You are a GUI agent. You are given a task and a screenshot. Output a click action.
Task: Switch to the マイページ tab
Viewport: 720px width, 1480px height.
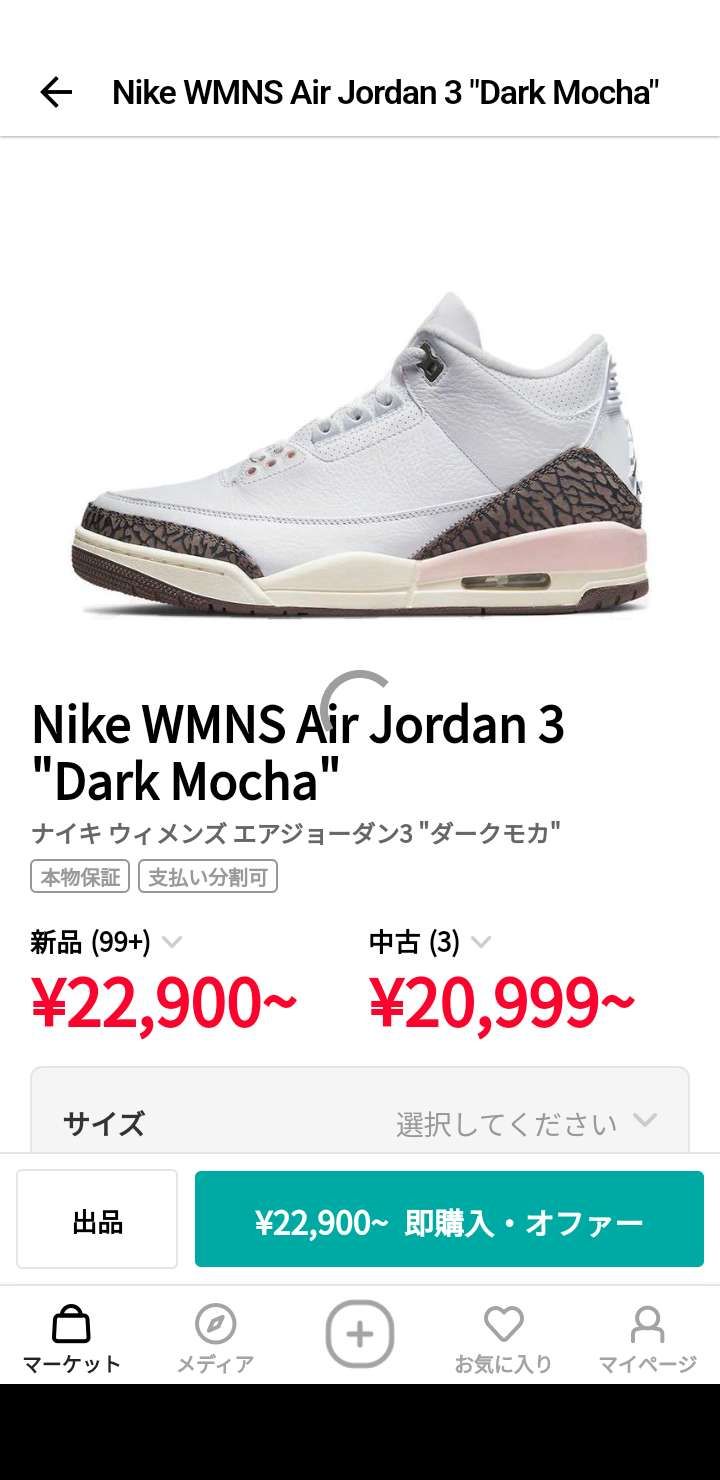tap(648, 1340)
